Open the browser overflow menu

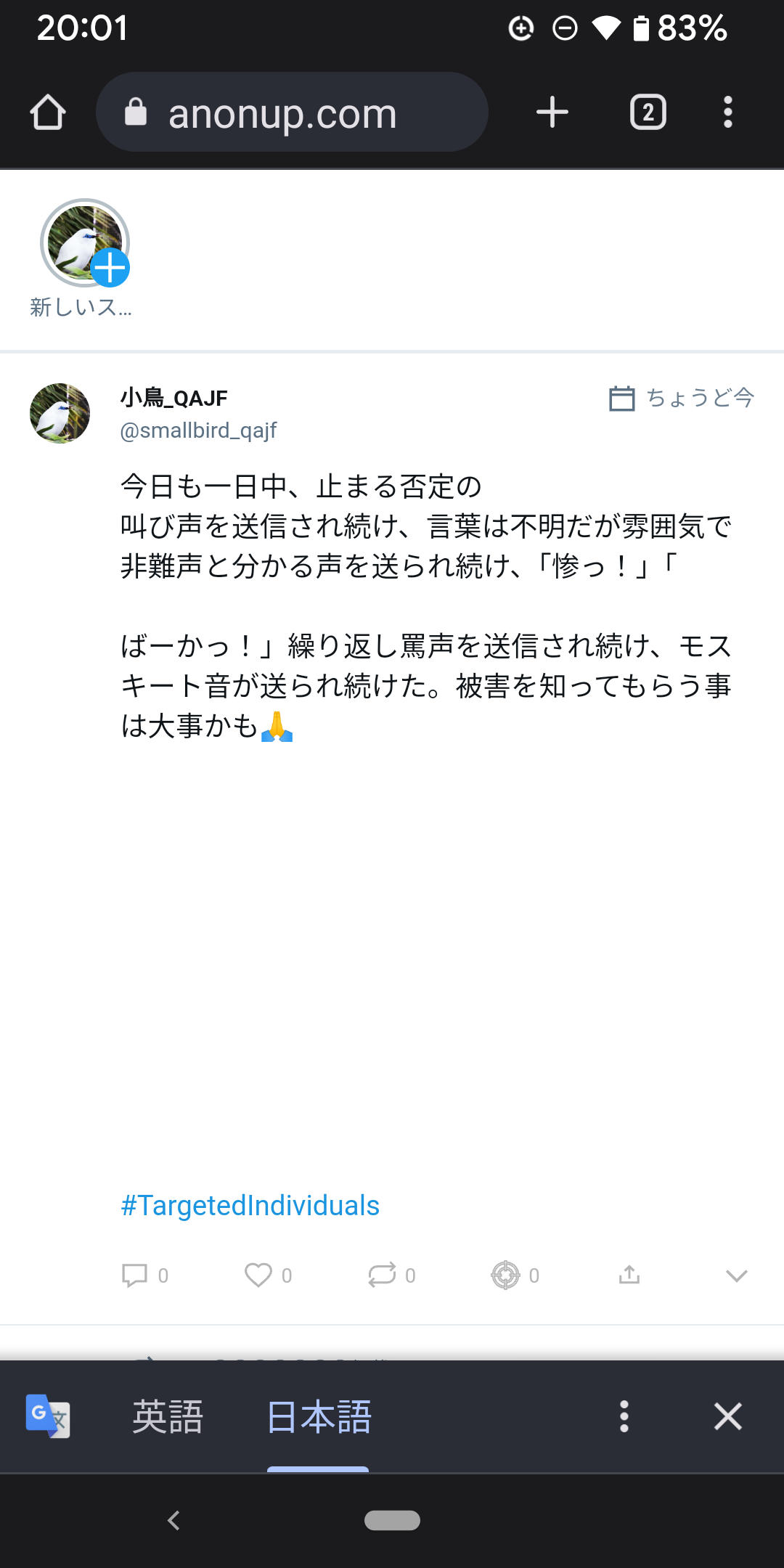click(727, 113)
